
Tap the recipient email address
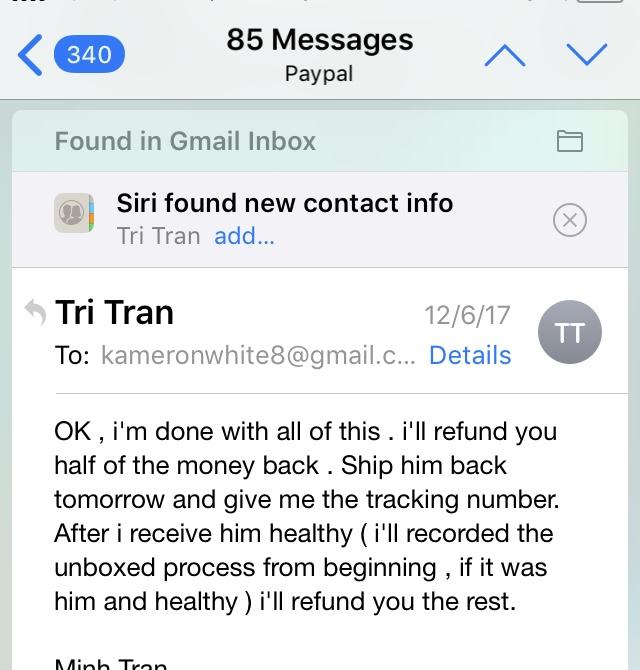tap(258, 355)
